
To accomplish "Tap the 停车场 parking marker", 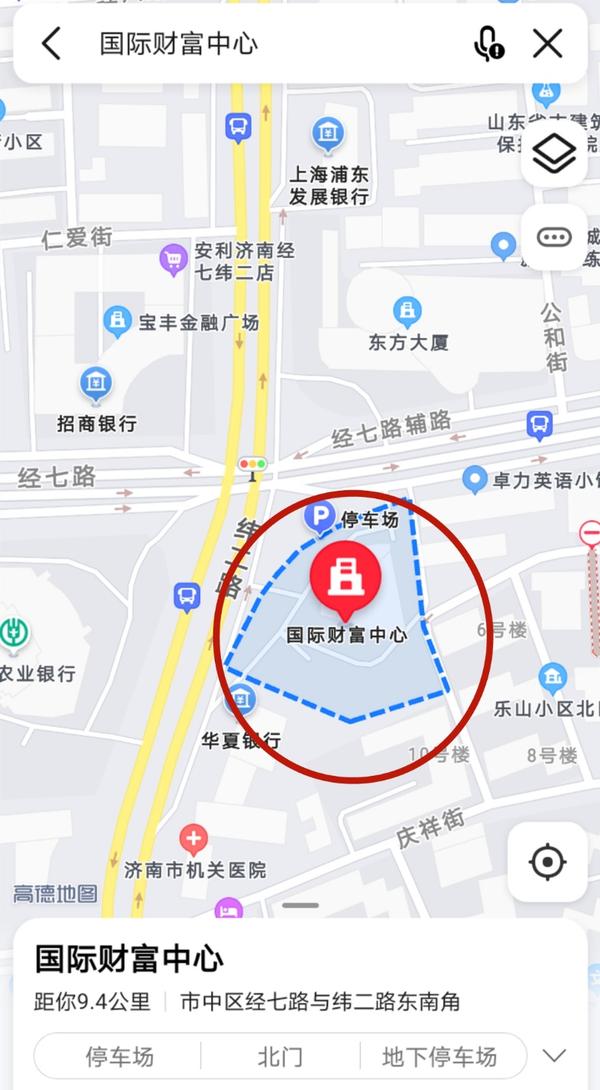I will (x=320, y=518).
